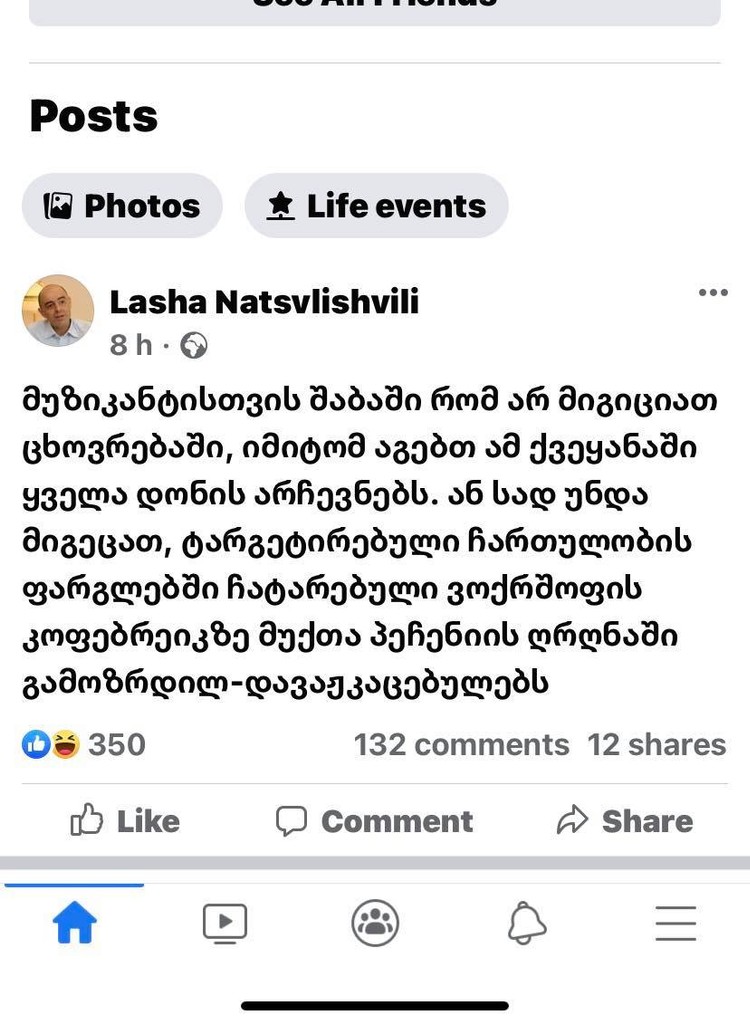The height and width of the screenshot is (1024, 750).
Task: Open the hamburger menu tab
Action: click(676, 922)
